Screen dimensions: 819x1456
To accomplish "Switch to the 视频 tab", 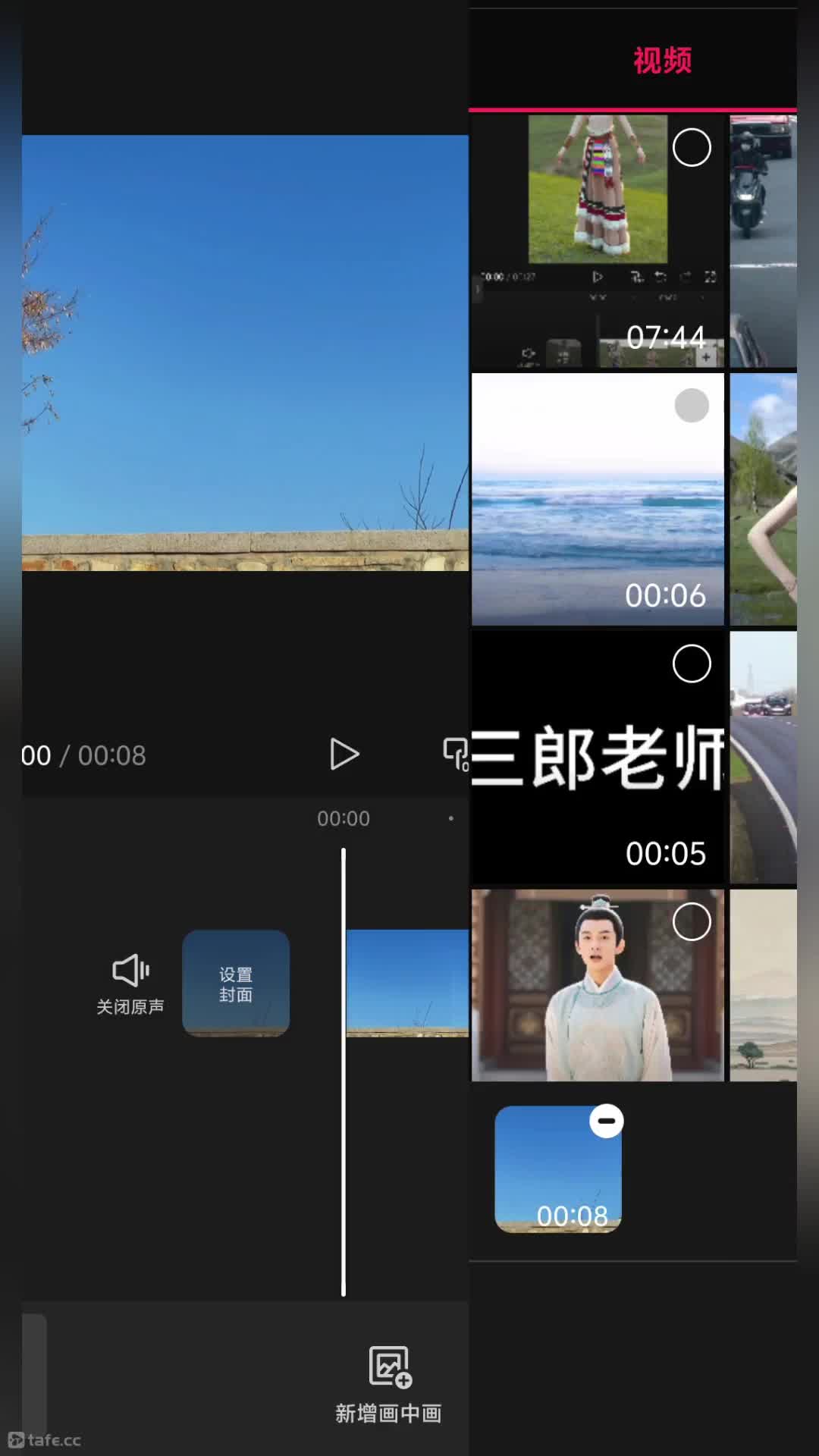I will (x=663, y=60).
